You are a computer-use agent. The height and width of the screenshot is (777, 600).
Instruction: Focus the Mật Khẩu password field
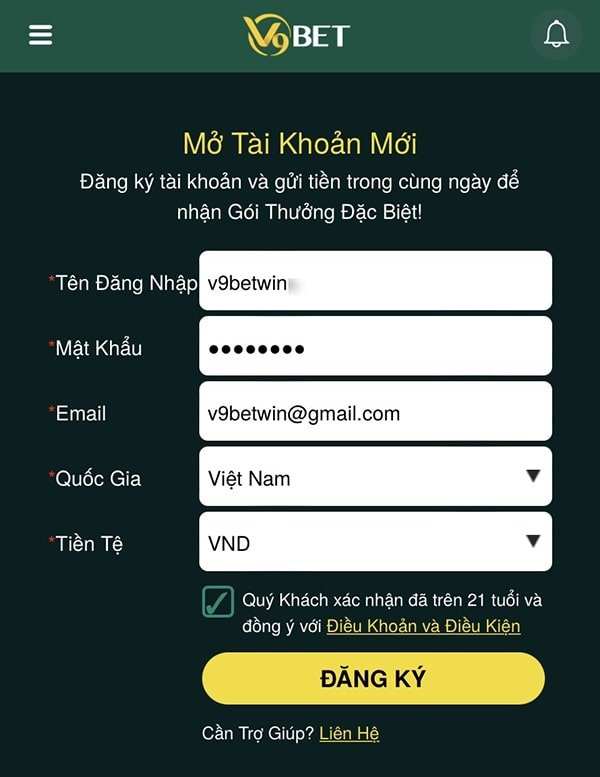pos(375,346)
